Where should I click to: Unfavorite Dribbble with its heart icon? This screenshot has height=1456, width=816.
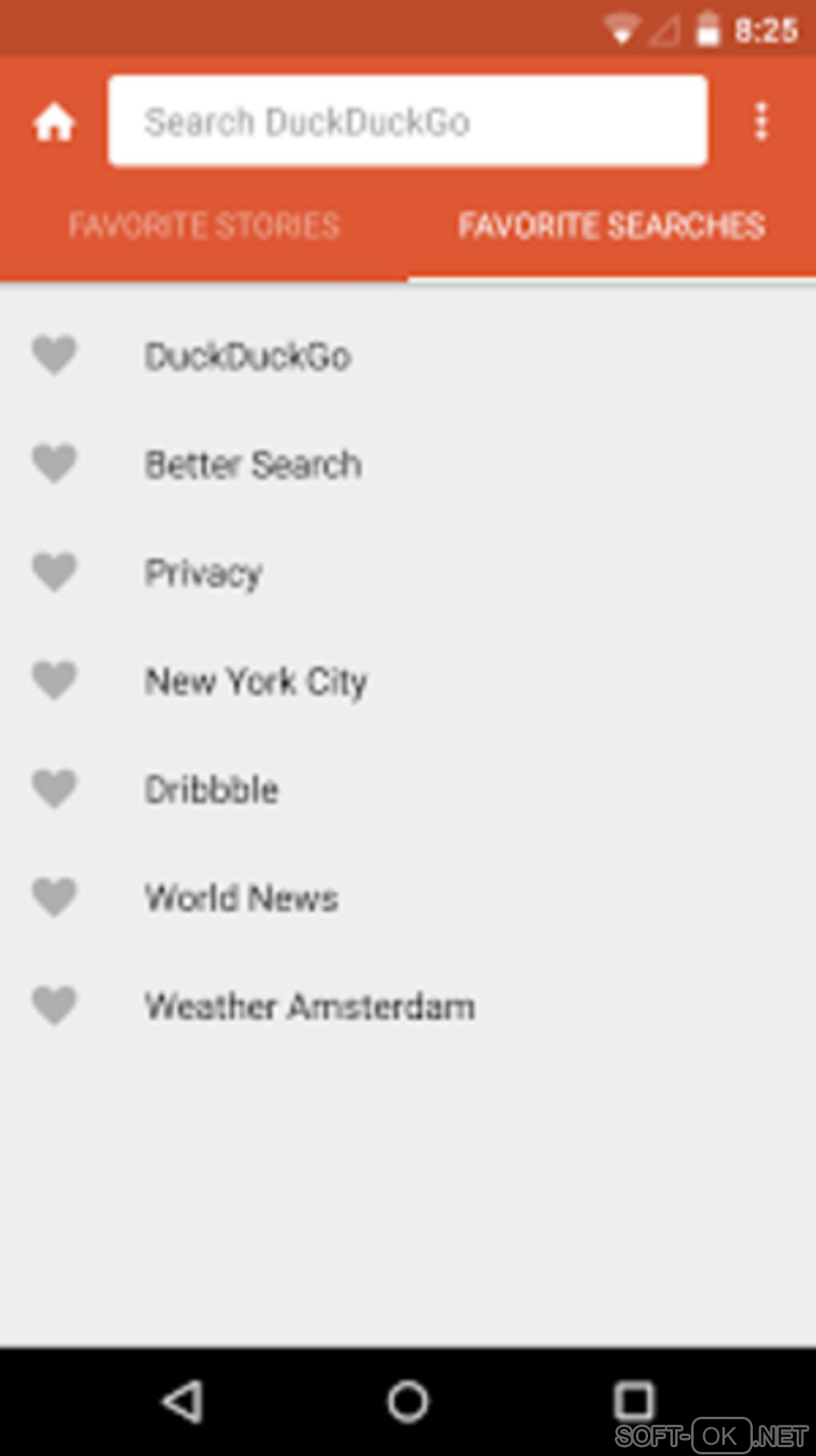click(x=54, y=788)
